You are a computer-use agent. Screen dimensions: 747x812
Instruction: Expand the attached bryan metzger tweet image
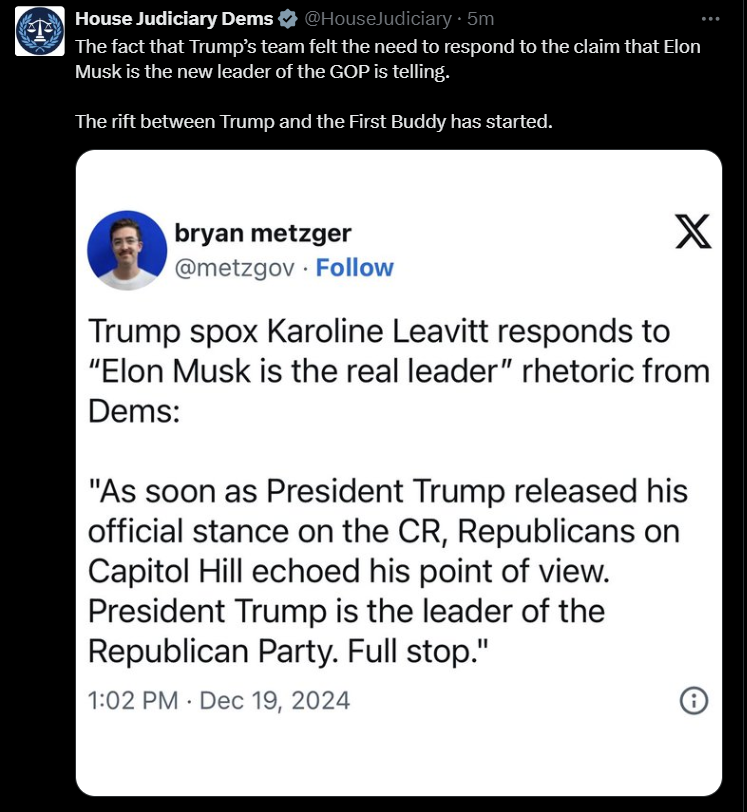(398, 472)
